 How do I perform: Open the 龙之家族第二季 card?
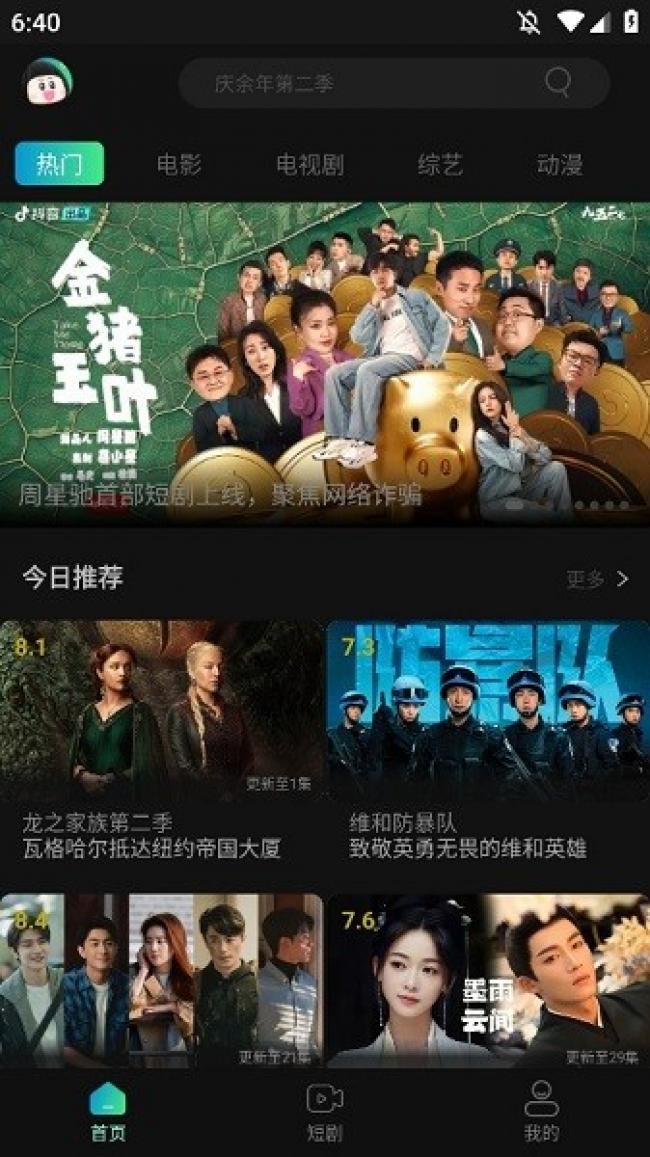point(162,740)
